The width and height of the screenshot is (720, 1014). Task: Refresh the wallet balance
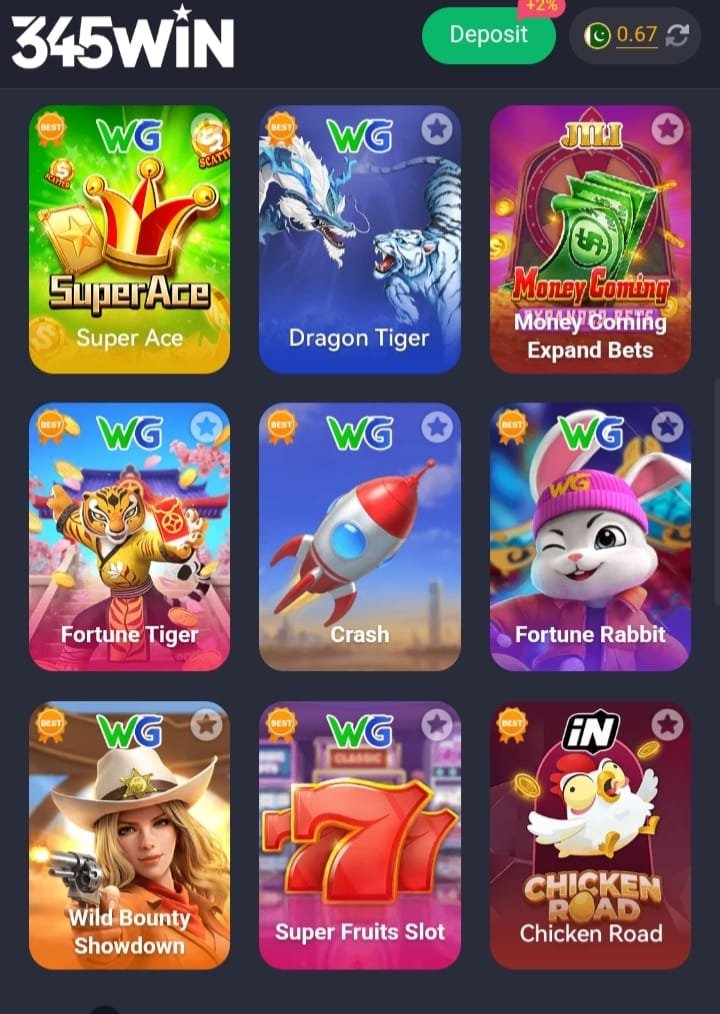pyautogui.click(x=677, y=36)
